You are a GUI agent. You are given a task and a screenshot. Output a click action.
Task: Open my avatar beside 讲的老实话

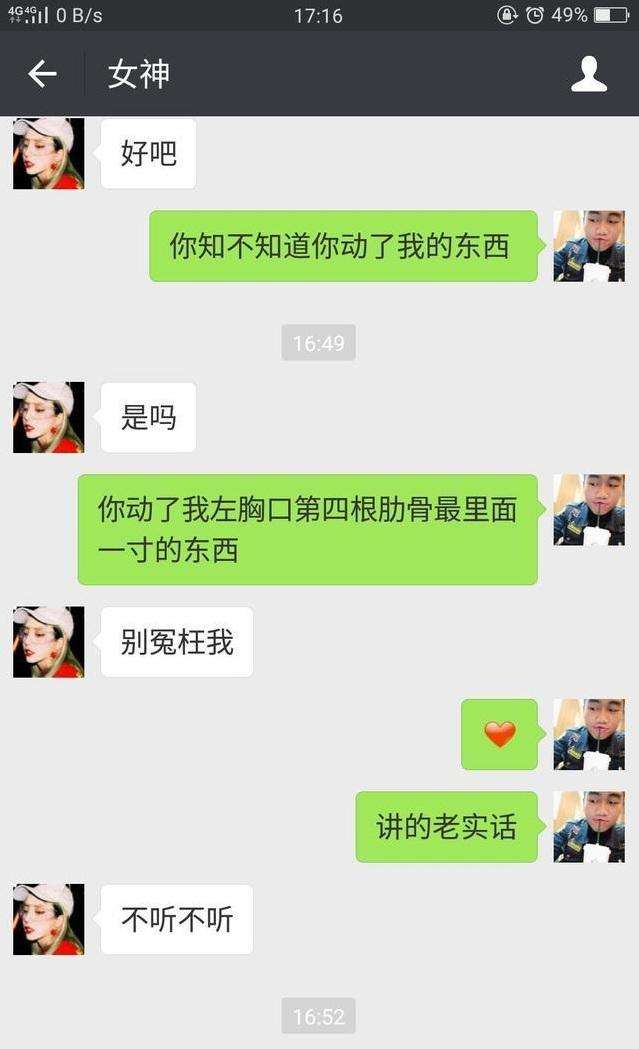[589, 827]
